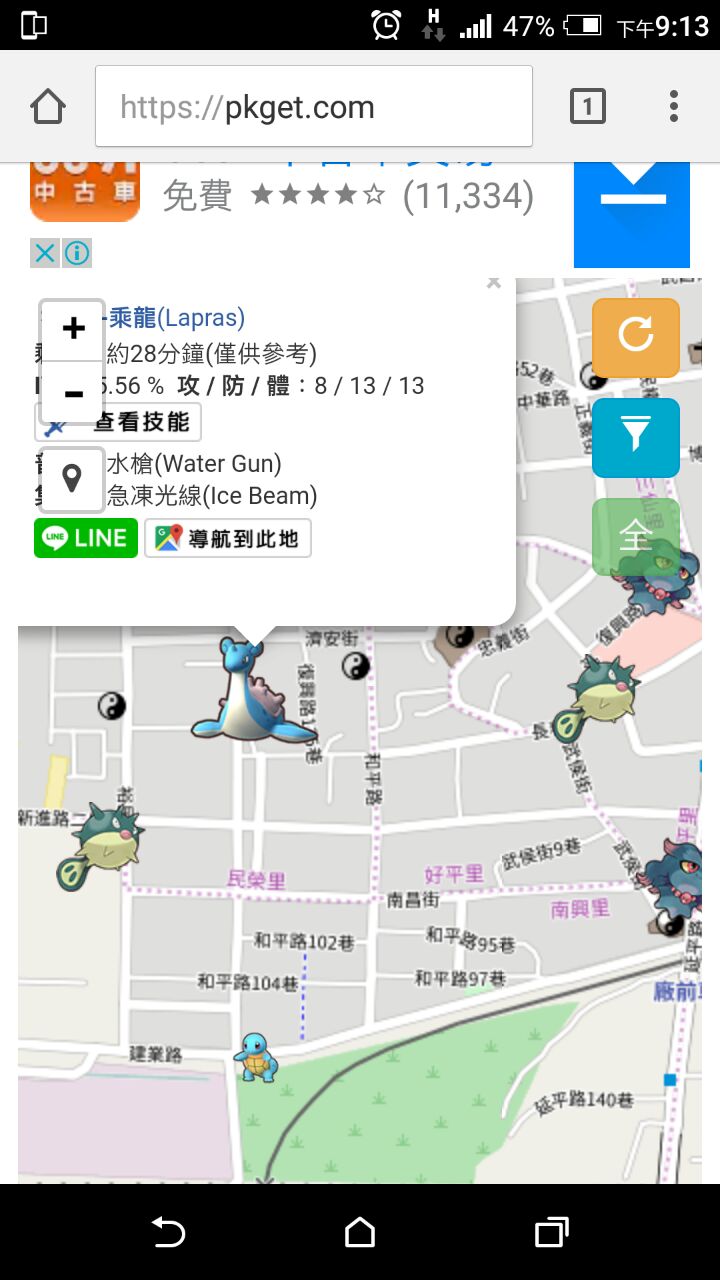Zoom out of the map
The height and width of the screenshot is (1280, 720).
coord(73,393)
